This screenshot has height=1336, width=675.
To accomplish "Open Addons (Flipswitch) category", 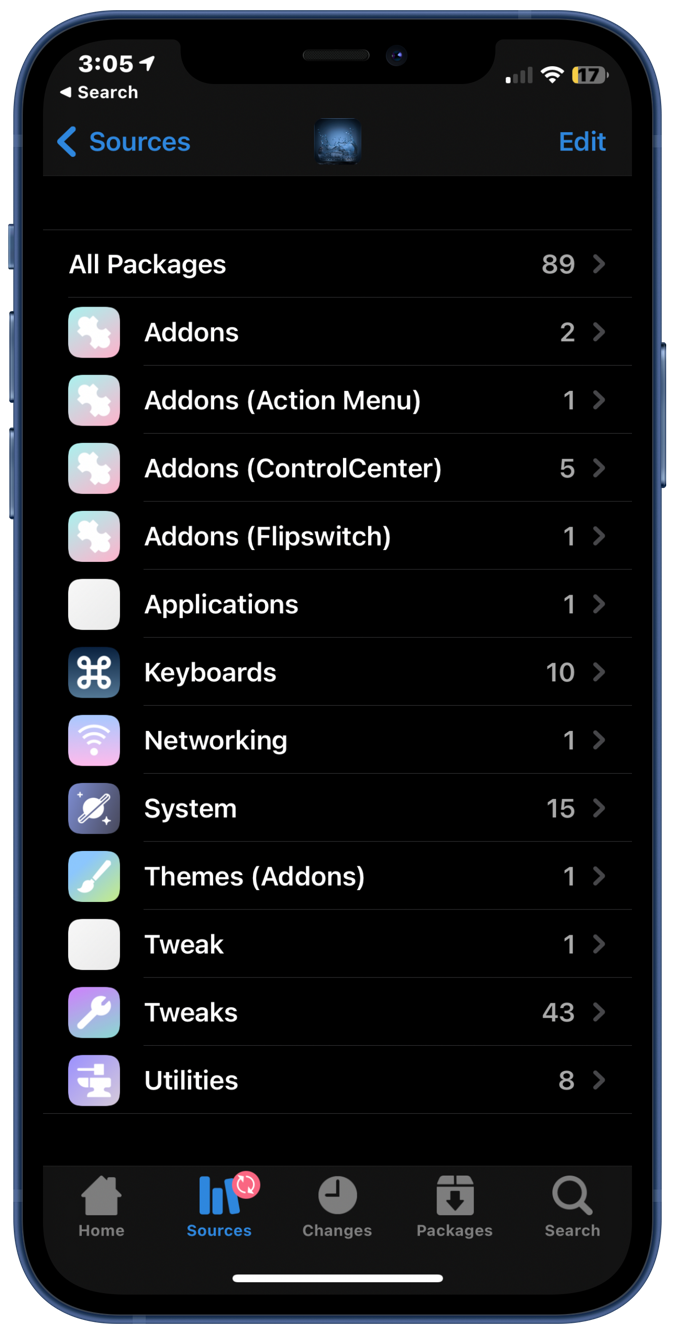I will 337,536.
